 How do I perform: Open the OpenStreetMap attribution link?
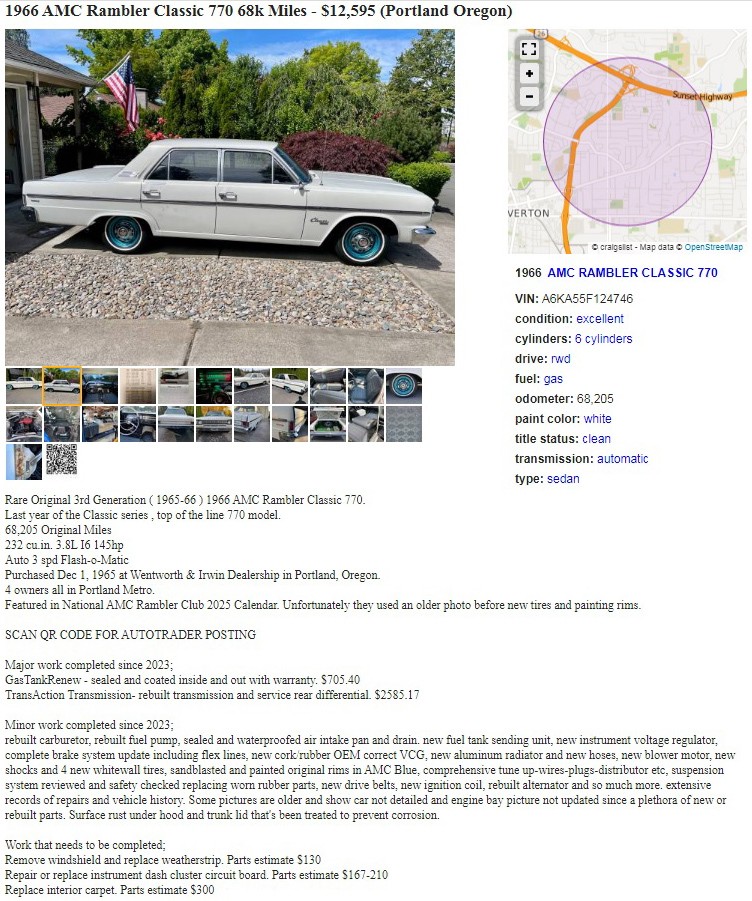[713, 247]
